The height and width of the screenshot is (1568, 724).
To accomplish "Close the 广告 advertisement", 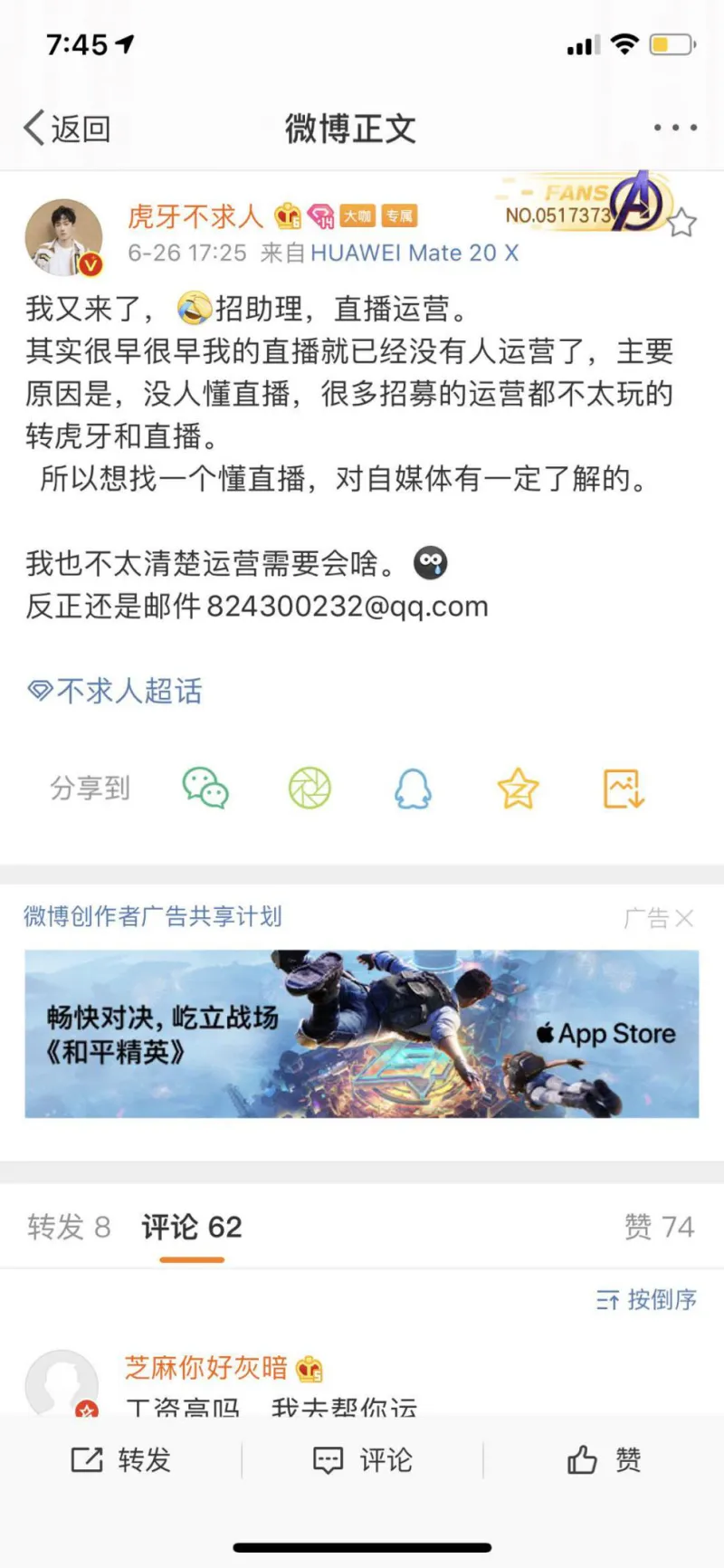I will [x=684, y=919].
